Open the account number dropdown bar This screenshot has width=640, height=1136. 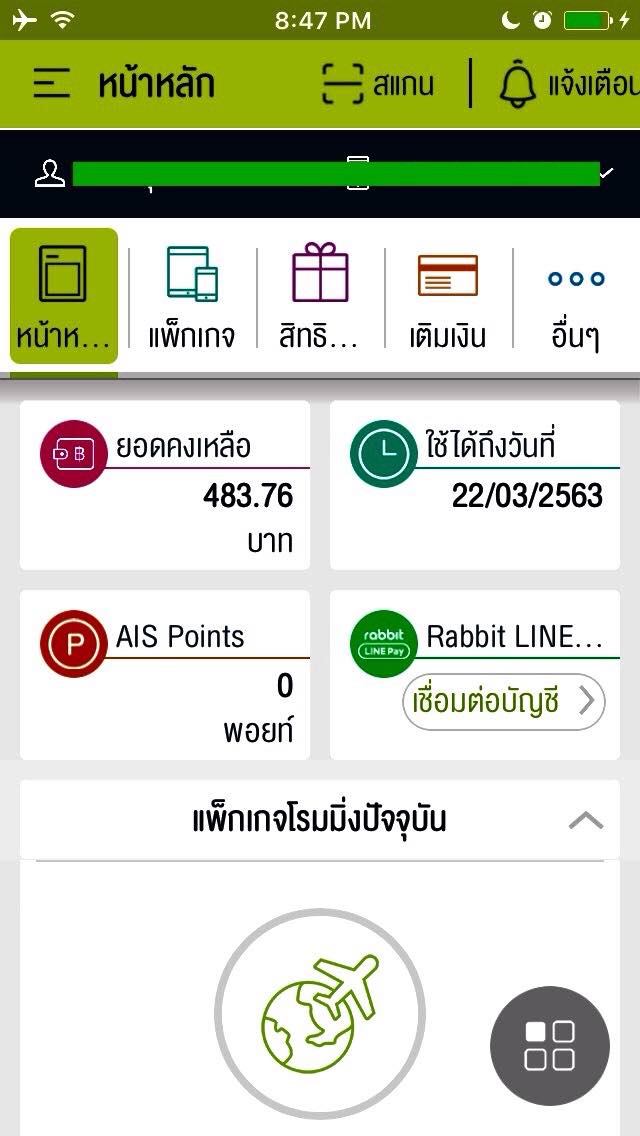pos(320,173)
